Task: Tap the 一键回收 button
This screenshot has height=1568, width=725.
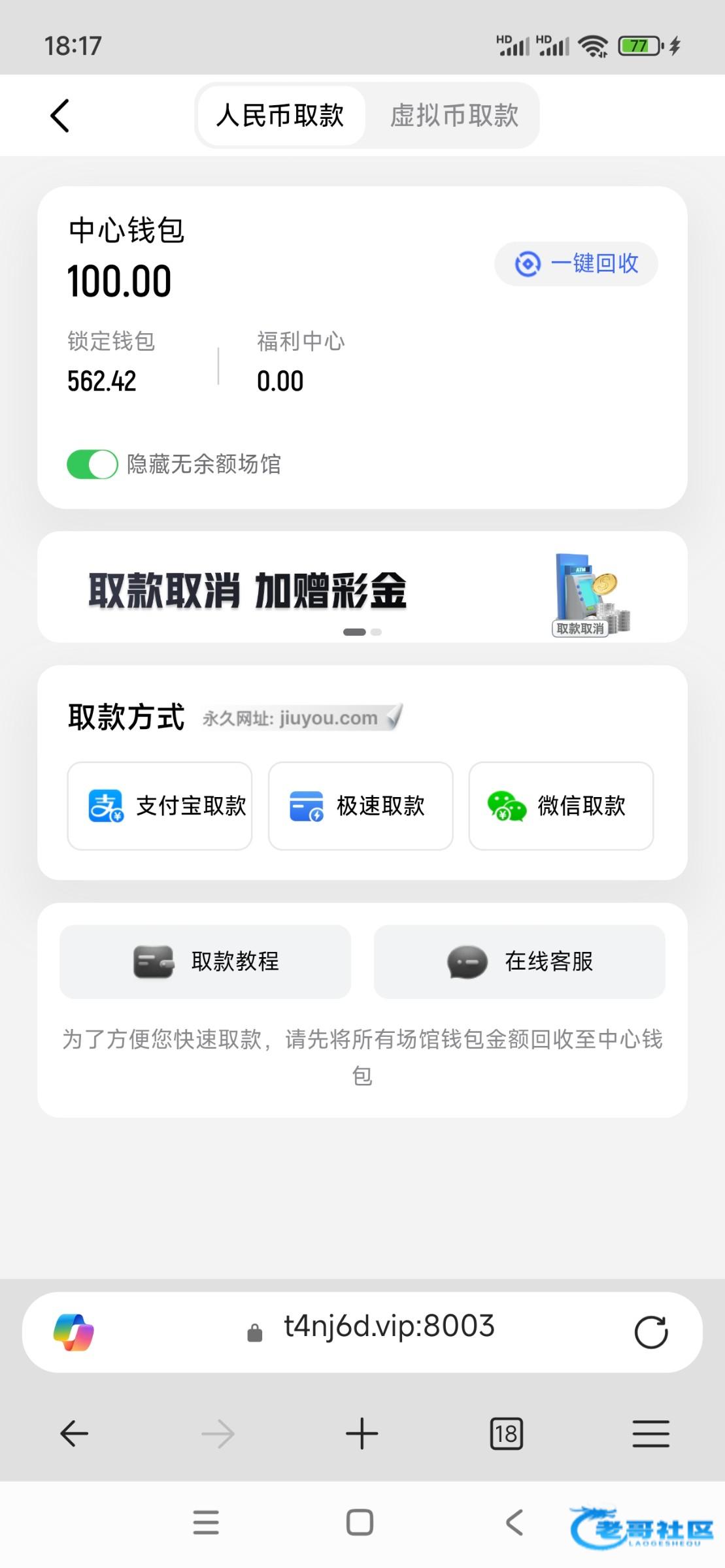Action: point(576,263)
